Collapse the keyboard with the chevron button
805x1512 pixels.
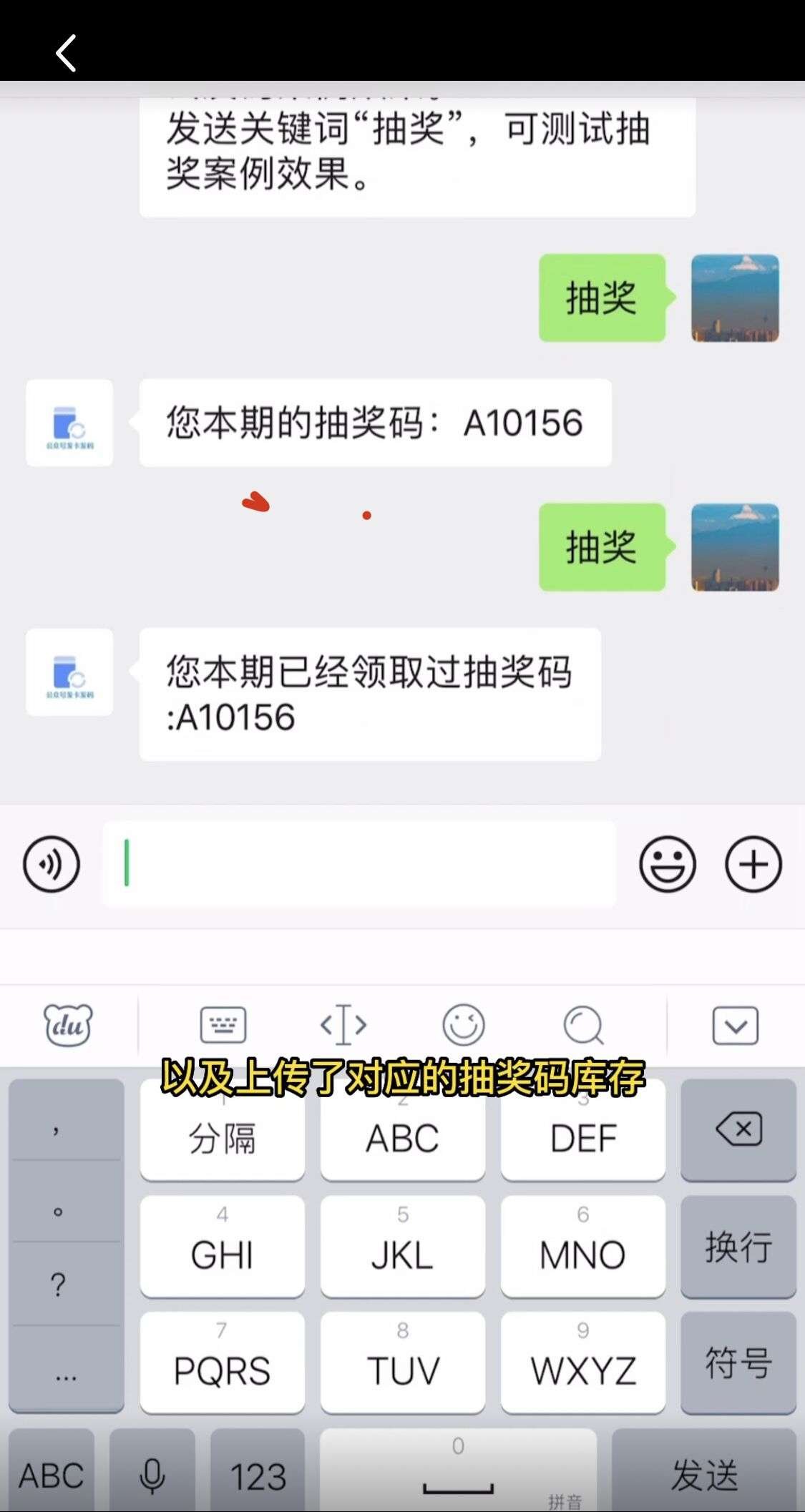click(736, 1024)
